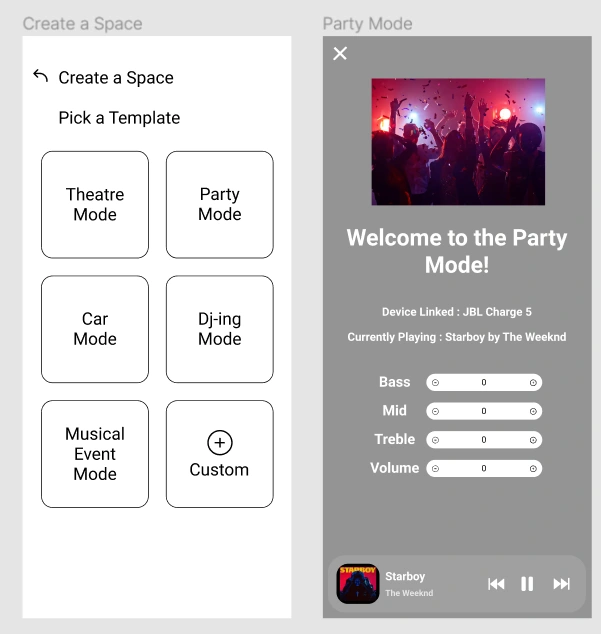This screenshot has height=634, width=601.
Task: Increase the Mid level
Action: click(x=533, y=411)
